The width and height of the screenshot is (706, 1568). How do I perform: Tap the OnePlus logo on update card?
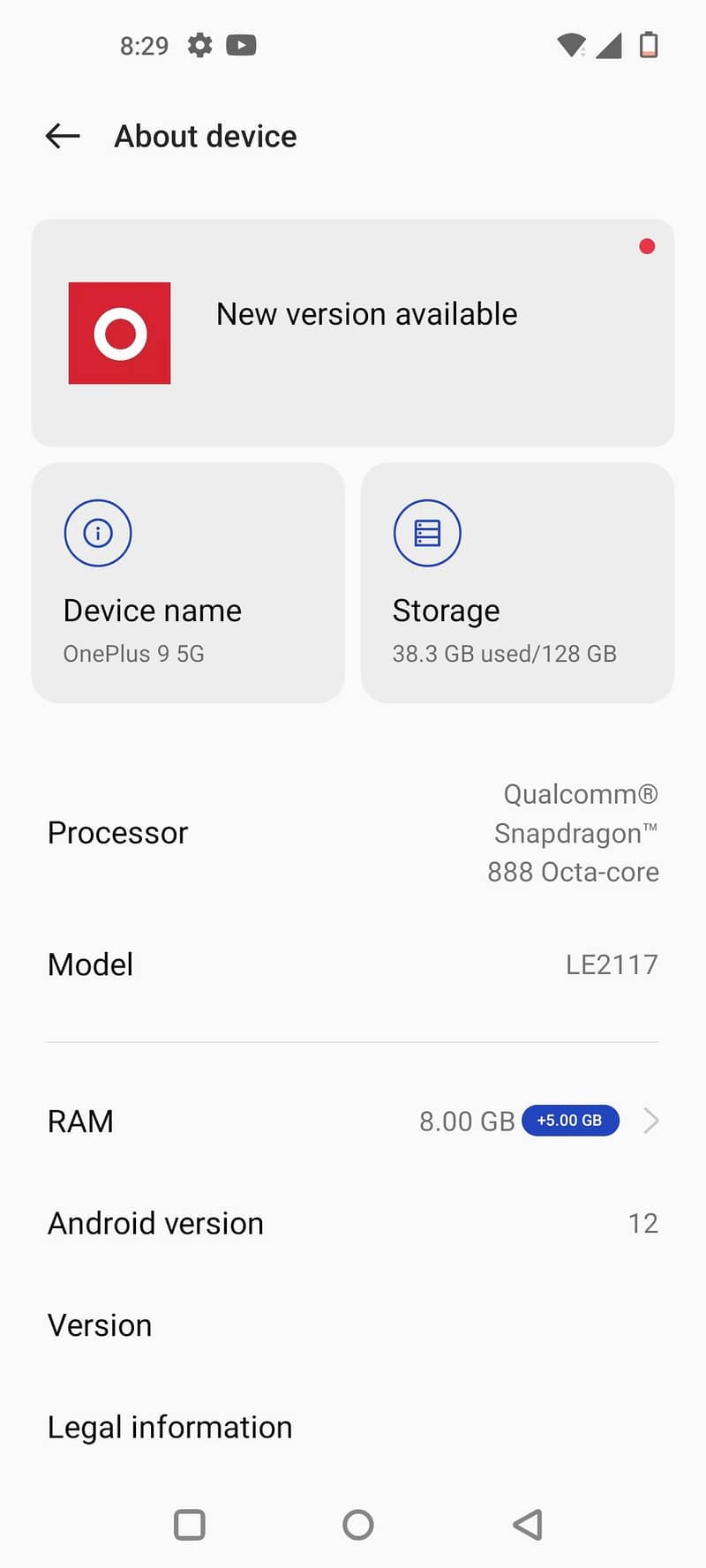click(119, 333)
